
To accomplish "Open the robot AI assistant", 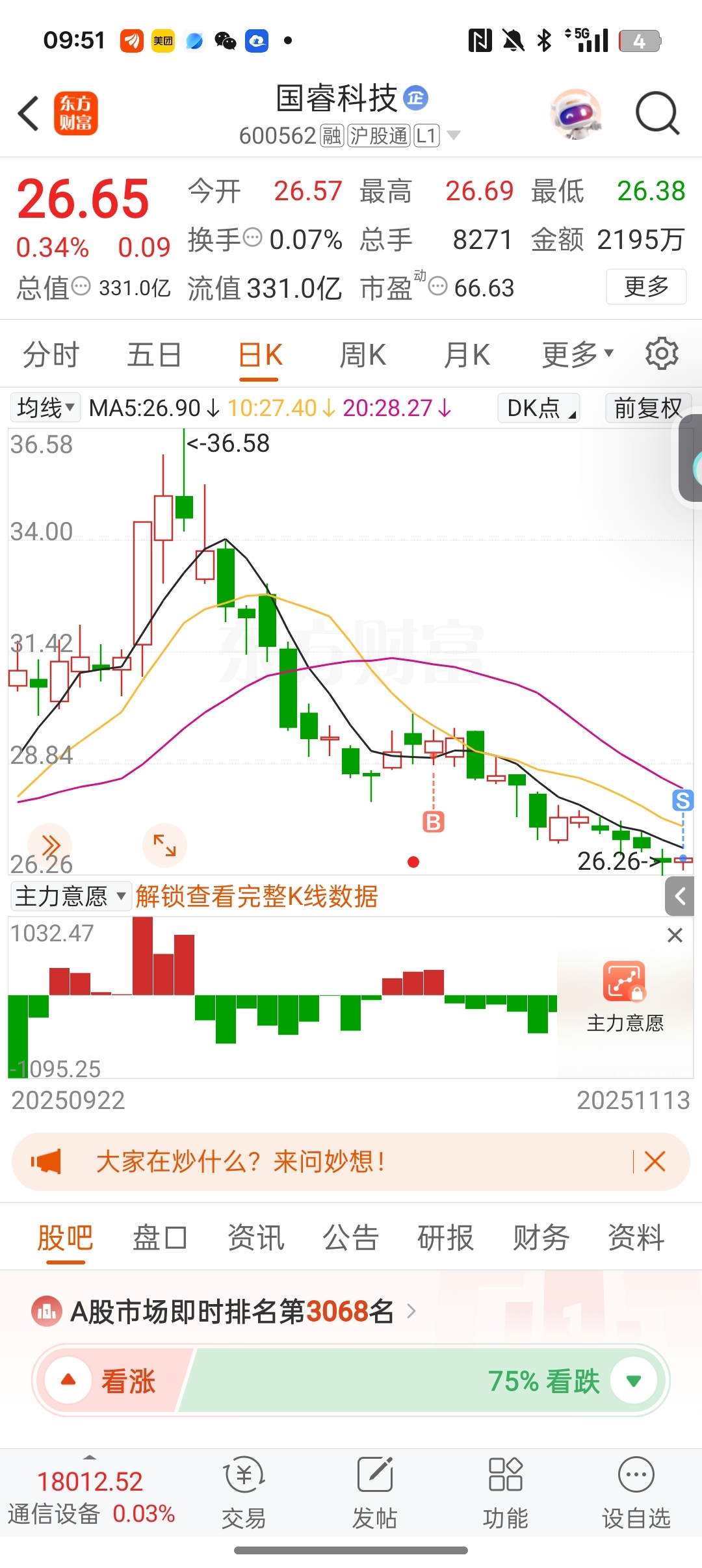I will coord(575,114).
